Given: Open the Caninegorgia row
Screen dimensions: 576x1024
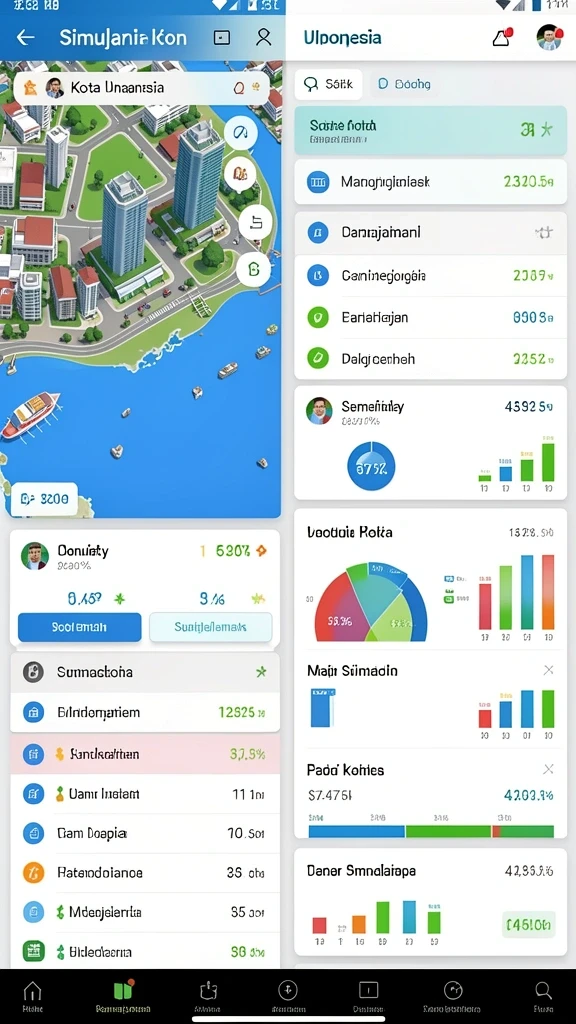Looking at the screenshot, I should click(x=430, y=276).
